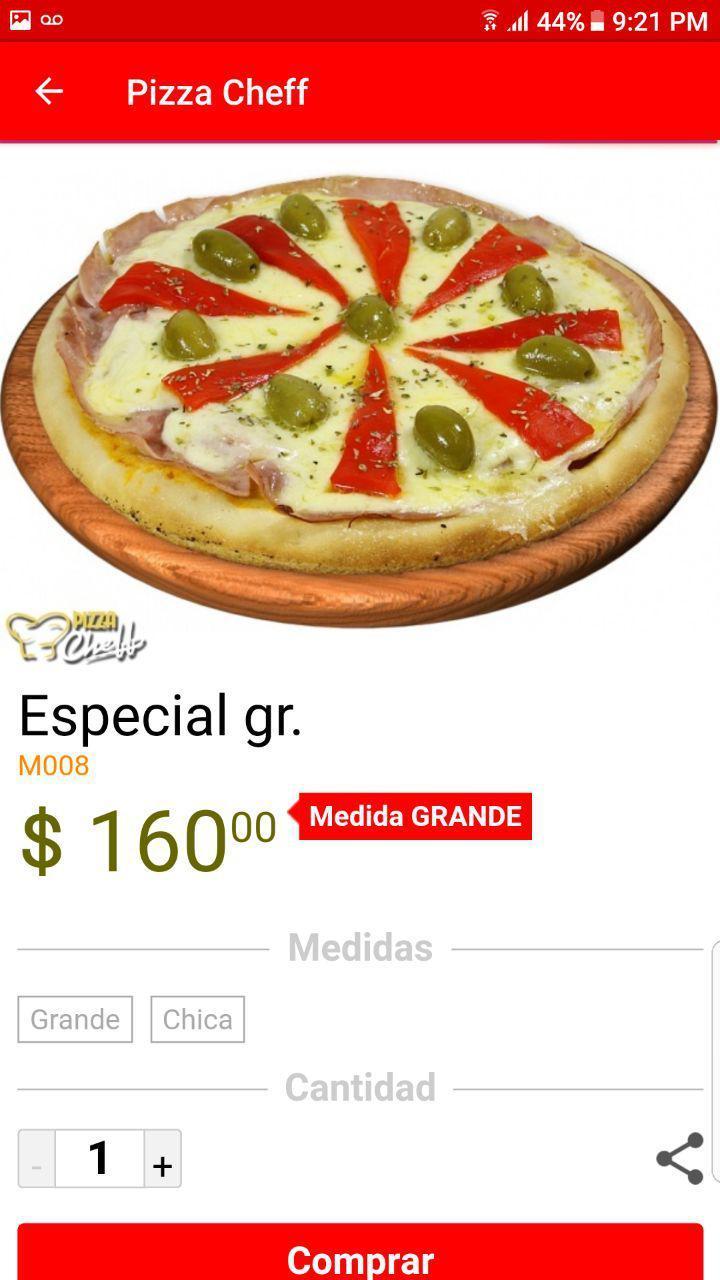Go back using the top arrow

[x=49, y=92]
